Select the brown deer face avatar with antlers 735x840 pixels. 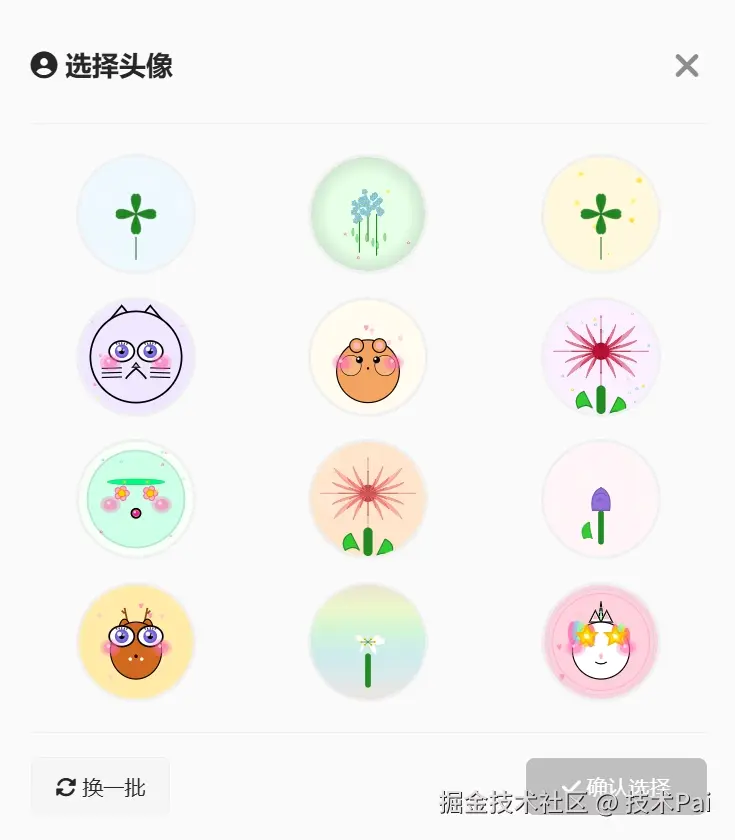(x=136, y=641)
